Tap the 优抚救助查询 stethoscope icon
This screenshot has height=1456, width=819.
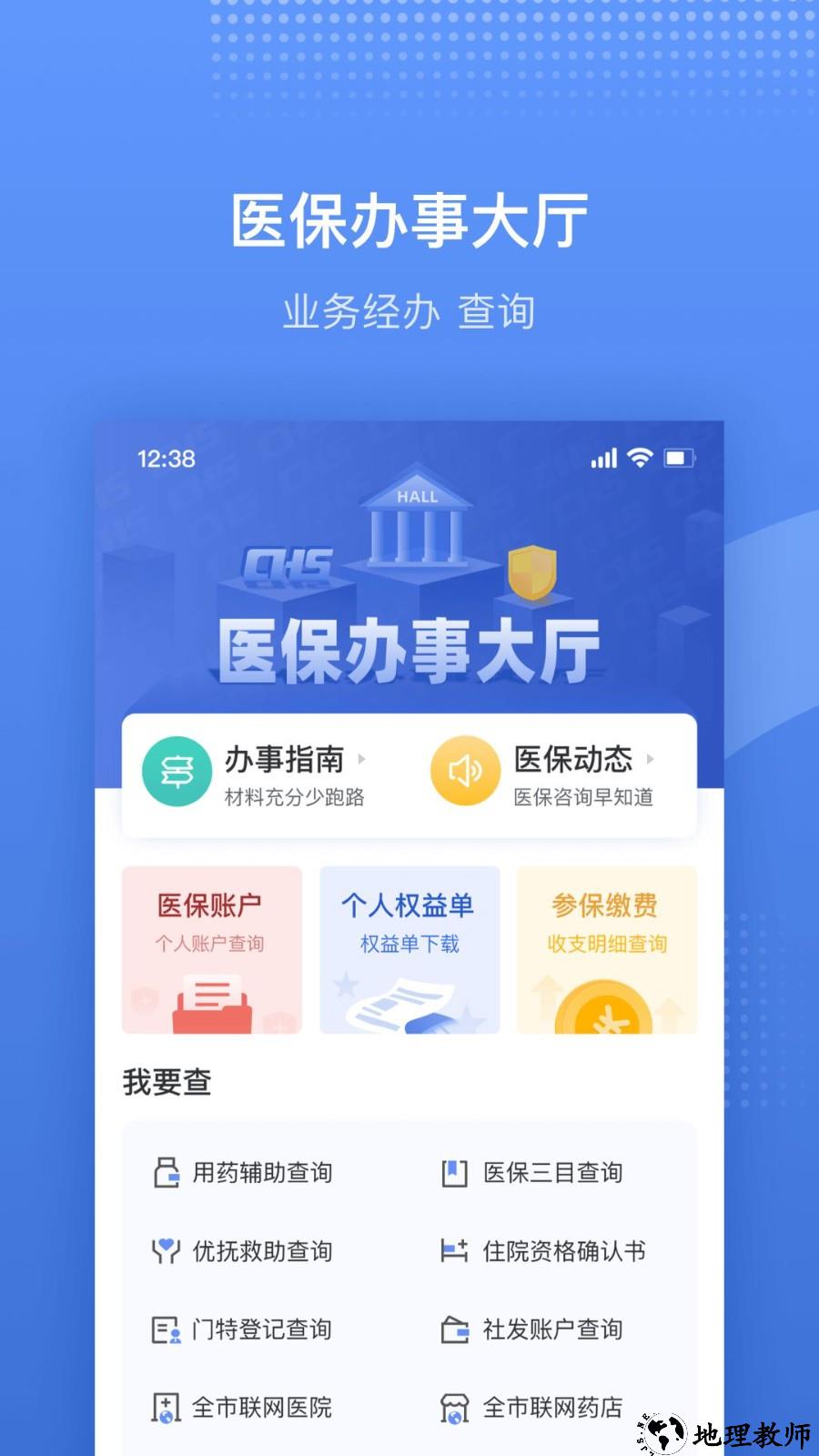pyautogui.click(x=167, y=1251)
